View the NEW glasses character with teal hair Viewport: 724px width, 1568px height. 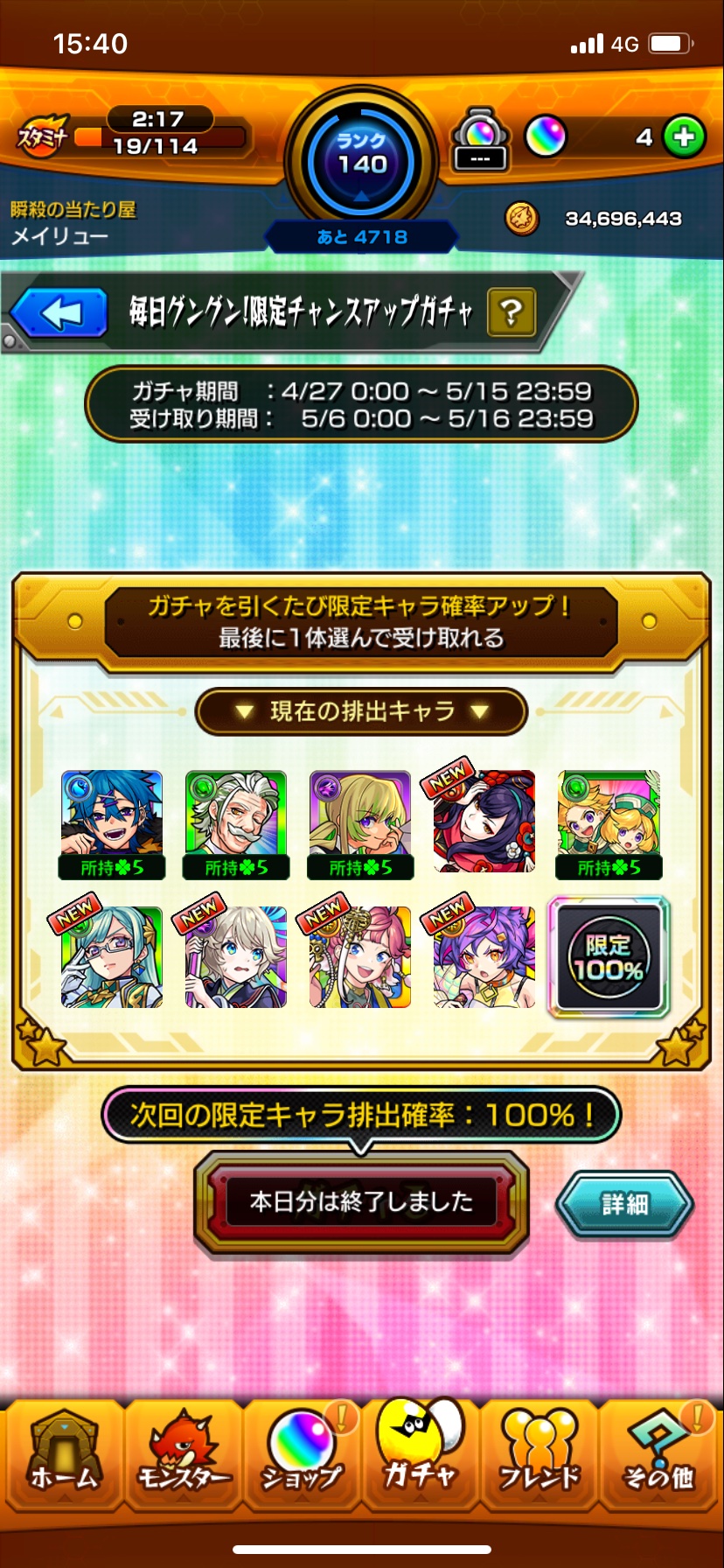(112, 957)
